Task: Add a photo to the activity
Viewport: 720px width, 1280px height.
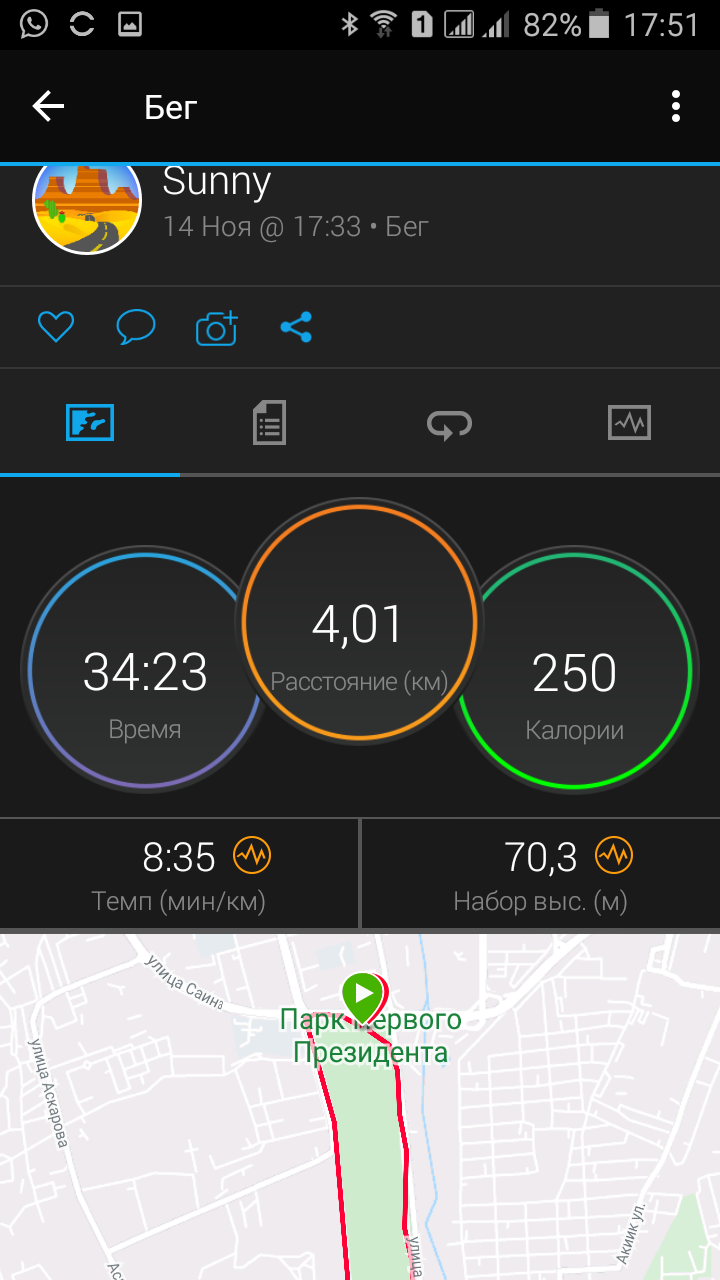Action: pos(216,328)
